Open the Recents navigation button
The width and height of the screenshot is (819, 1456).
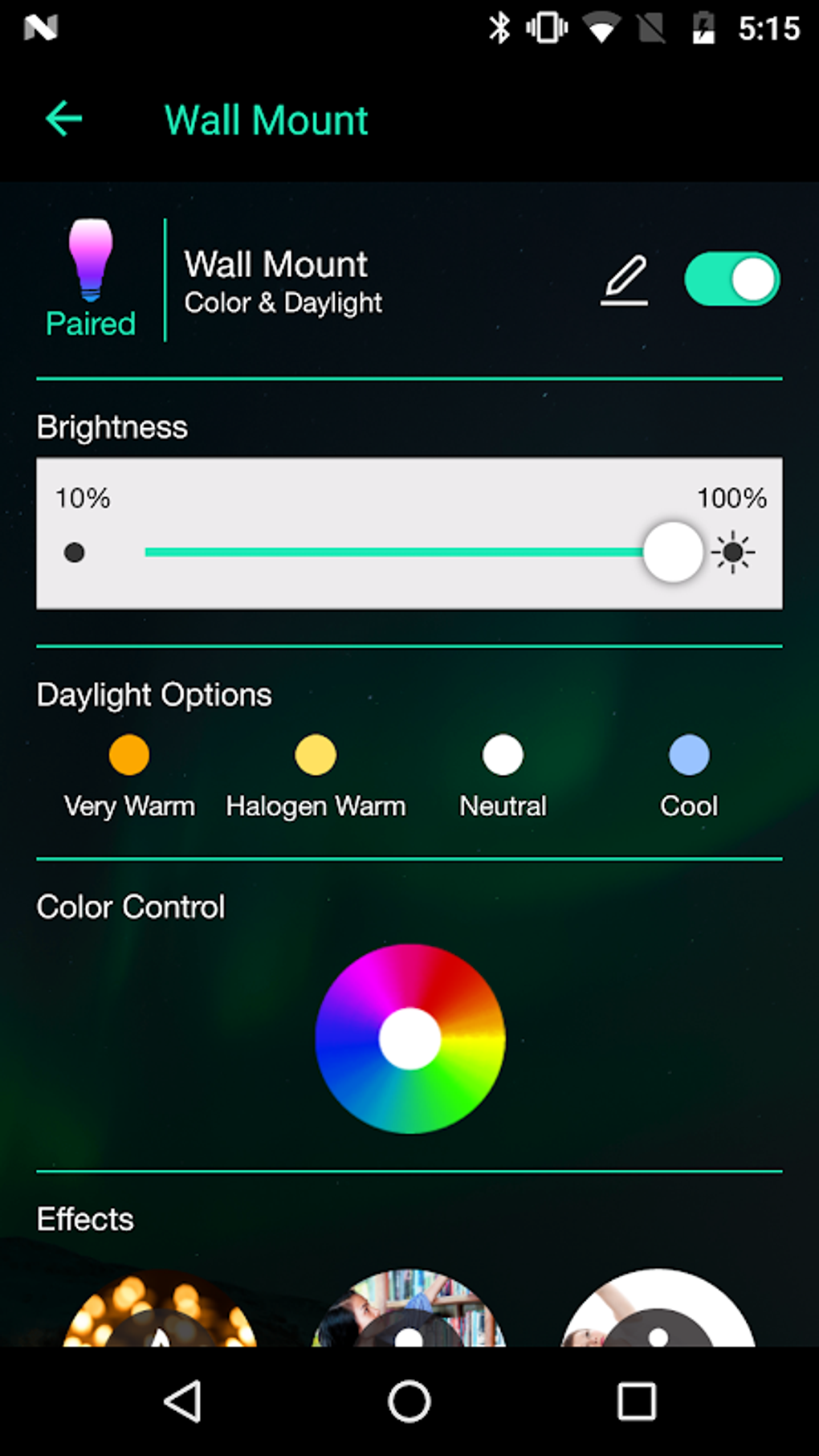[635, 1401]
